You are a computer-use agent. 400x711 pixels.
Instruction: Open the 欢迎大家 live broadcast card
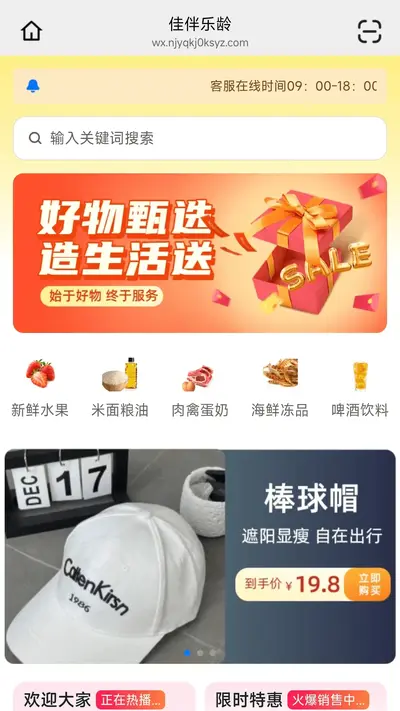tap(104, 696)
